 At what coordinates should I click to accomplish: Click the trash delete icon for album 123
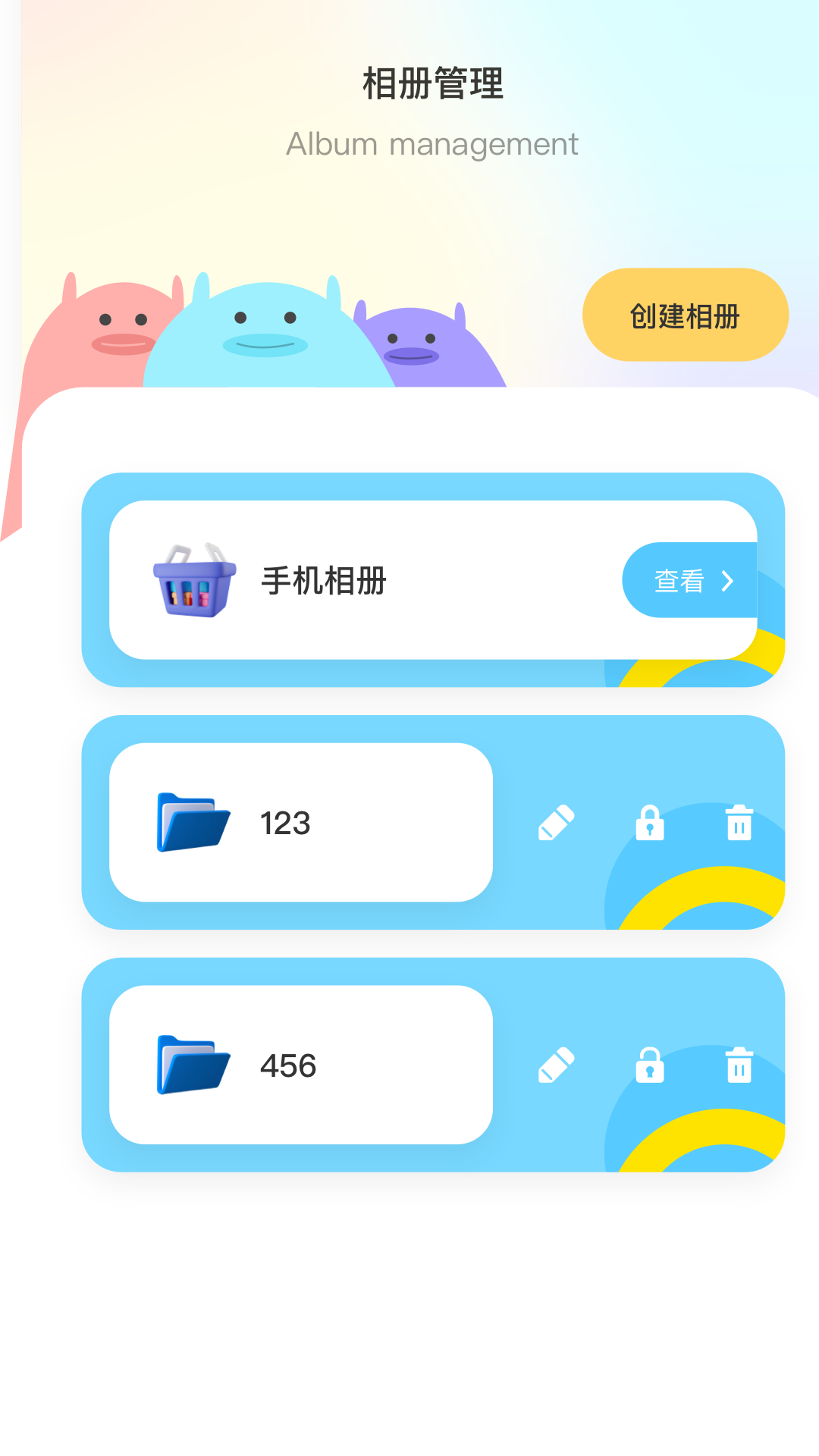739,824
